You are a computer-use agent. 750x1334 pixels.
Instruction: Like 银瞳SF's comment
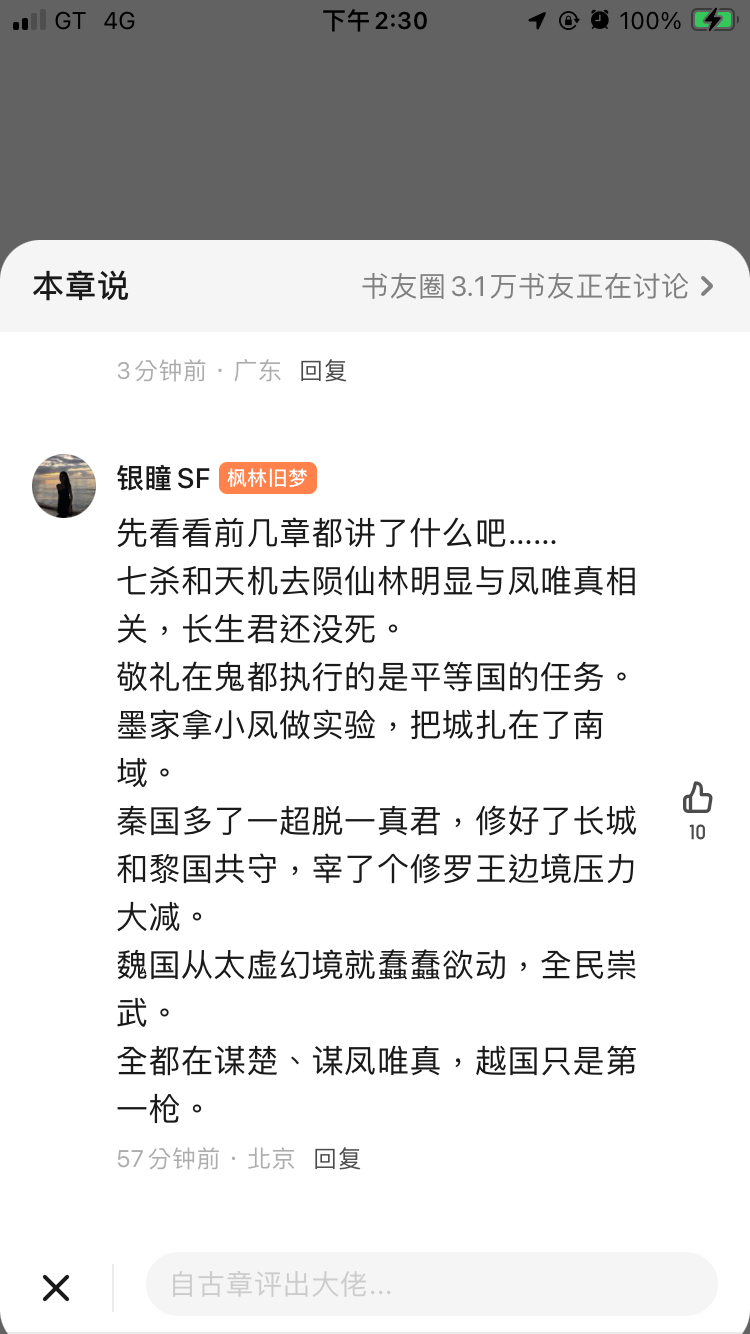click(697, 798)
